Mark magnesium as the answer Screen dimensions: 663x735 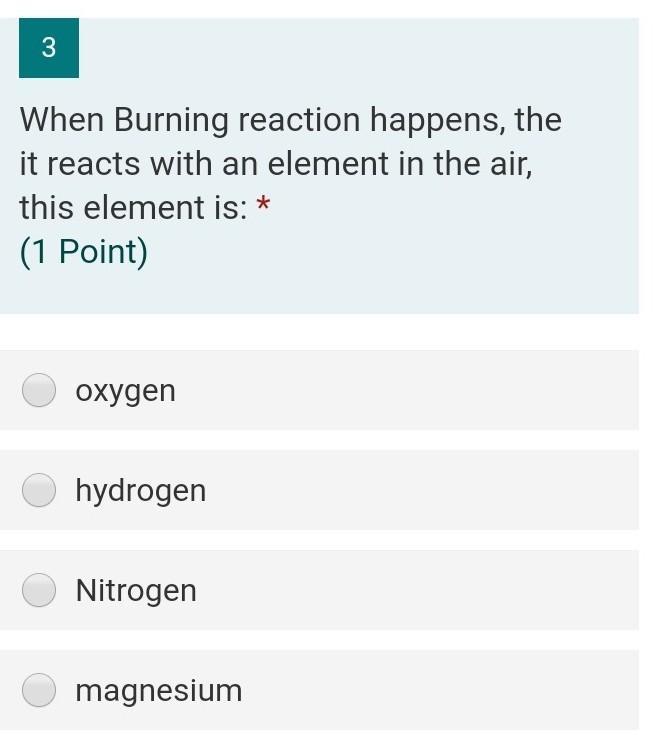tap(39, 691)
